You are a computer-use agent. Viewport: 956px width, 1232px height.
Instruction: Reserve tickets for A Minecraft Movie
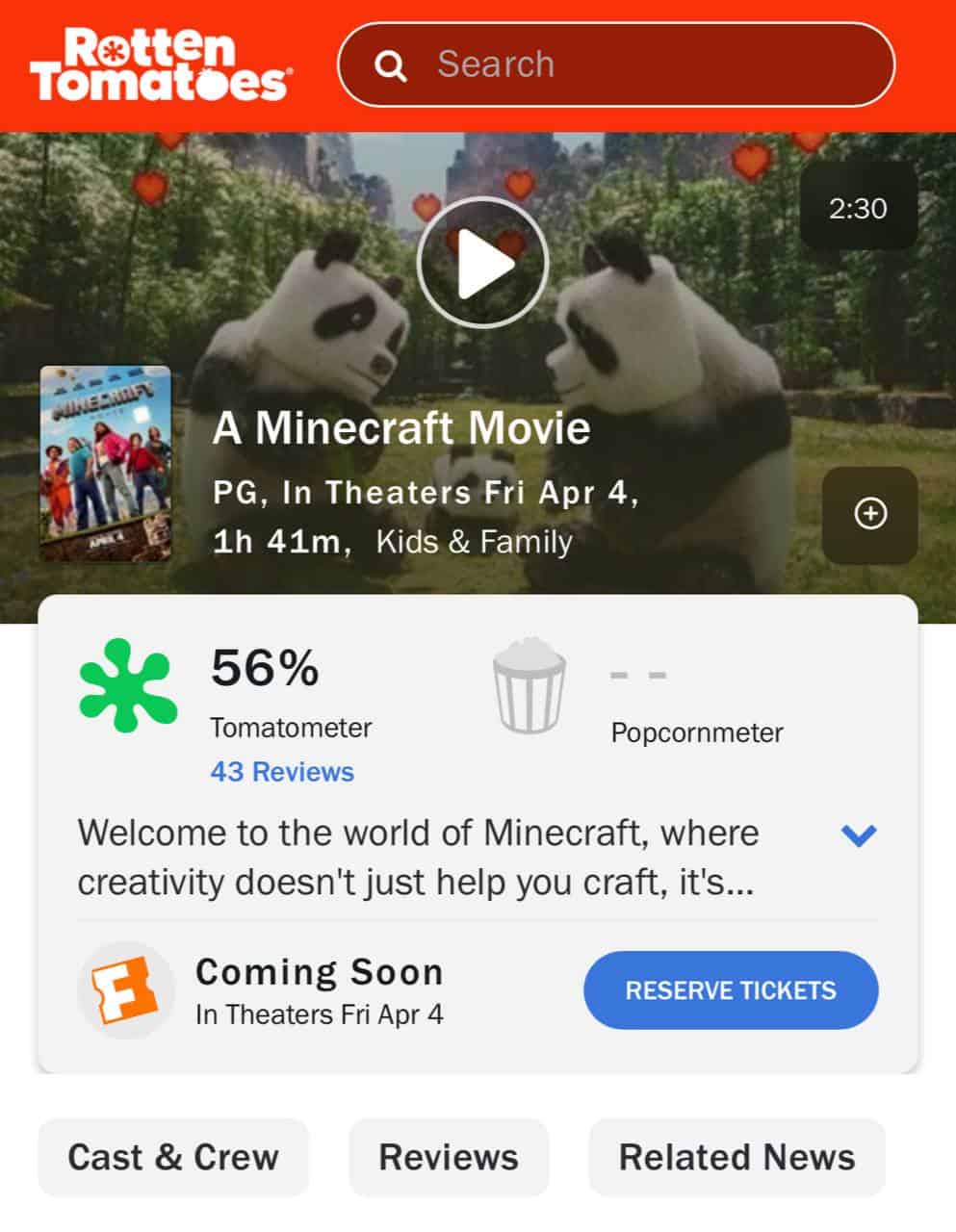[x=731, y=990]
